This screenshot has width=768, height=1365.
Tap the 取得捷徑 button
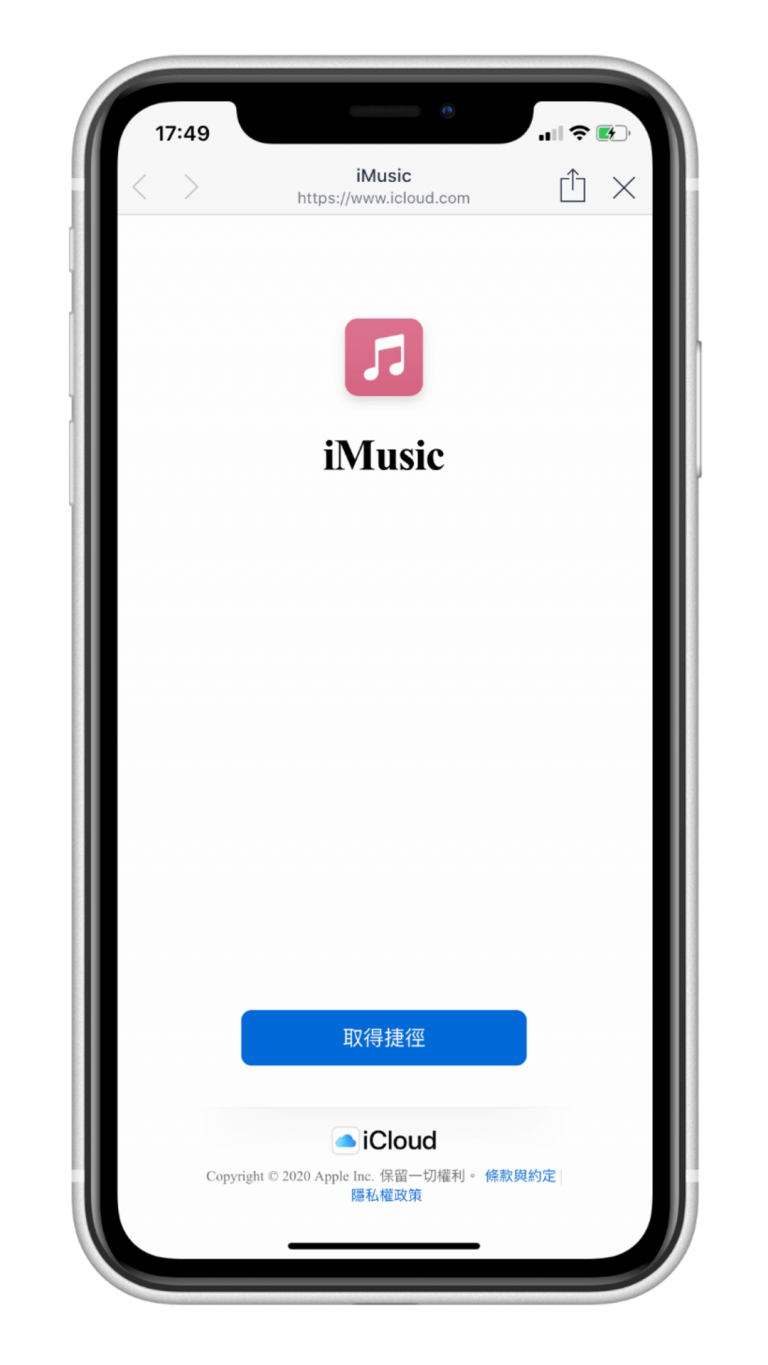tap(383, 1038)
